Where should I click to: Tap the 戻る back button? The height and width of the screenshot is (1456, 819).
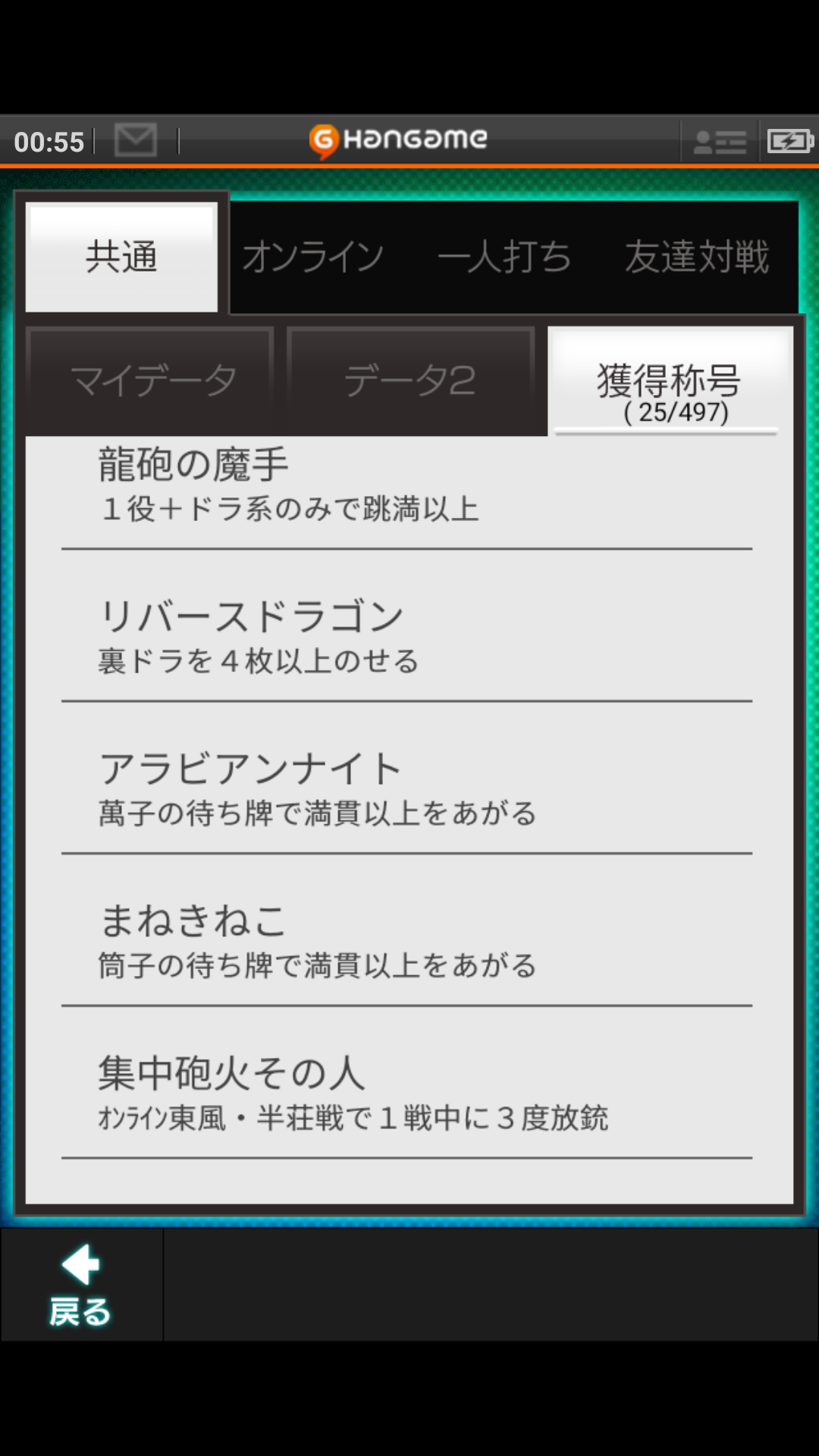[80, 1285]
